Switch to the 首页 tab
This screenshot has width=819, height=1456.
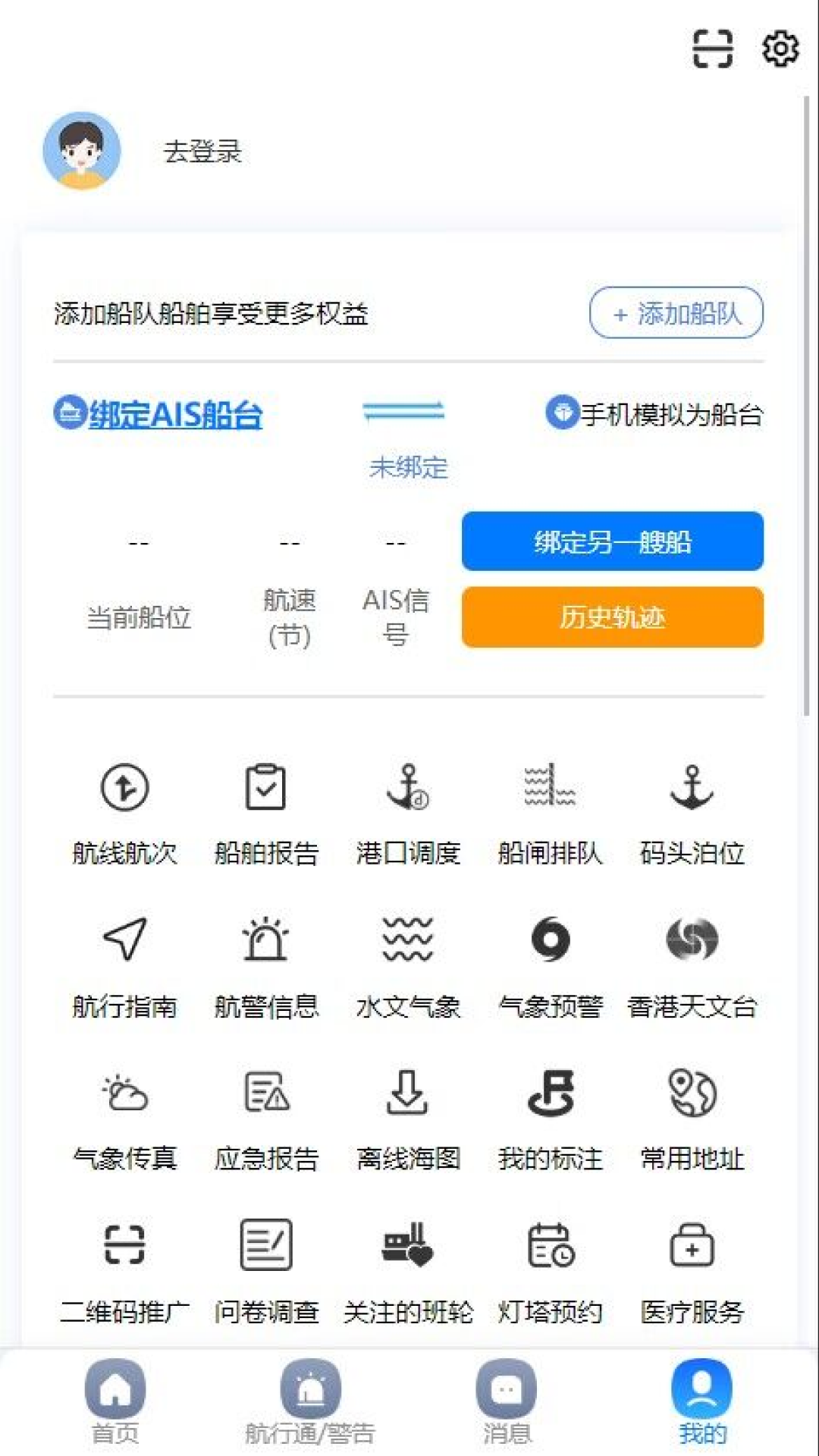point(115,1401)
